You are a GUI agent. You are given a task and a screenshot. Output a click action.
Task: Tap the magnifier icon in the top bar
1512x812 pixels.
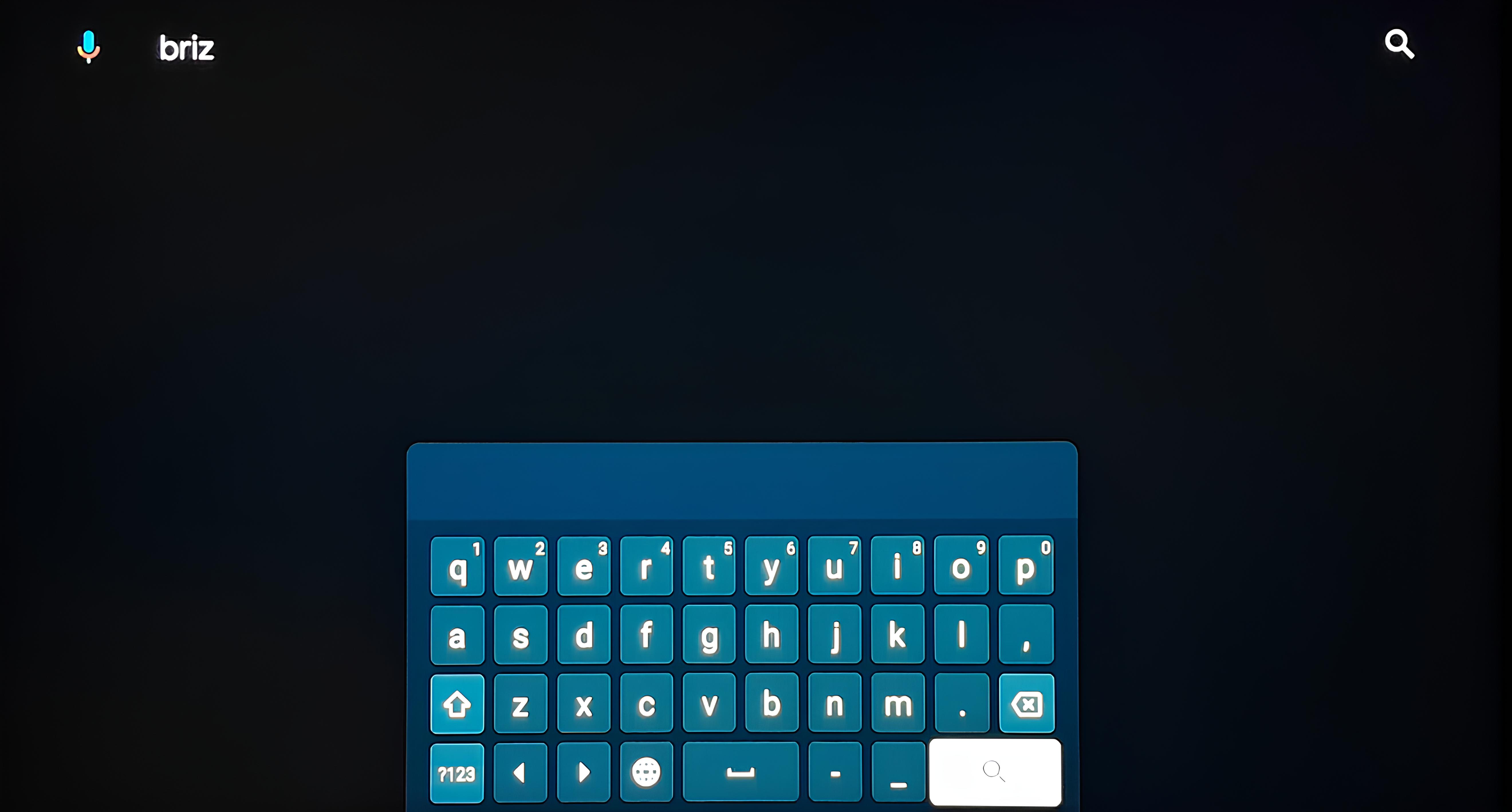[x=1399, y=44]
